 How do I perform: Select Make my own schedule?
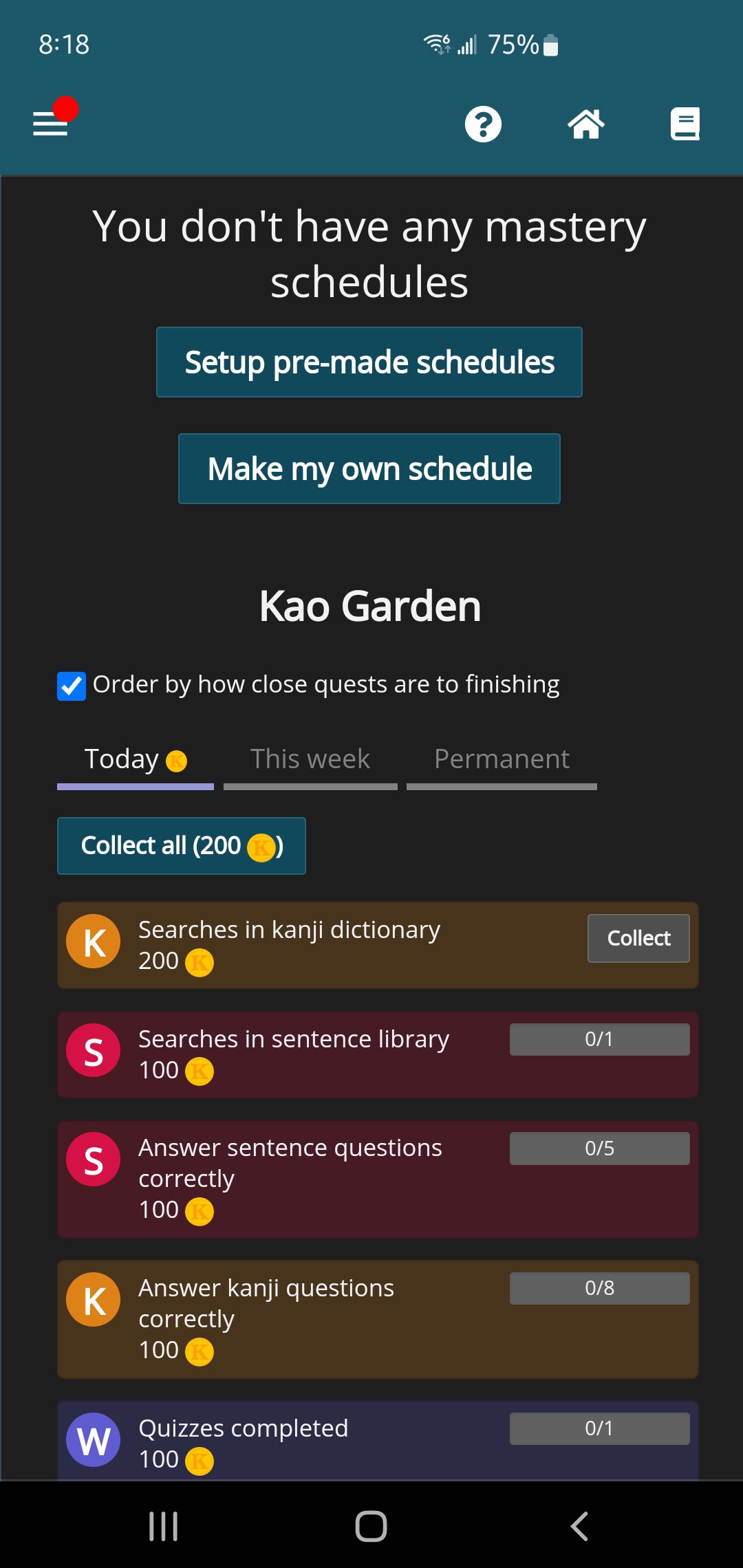tap(369, 469)
